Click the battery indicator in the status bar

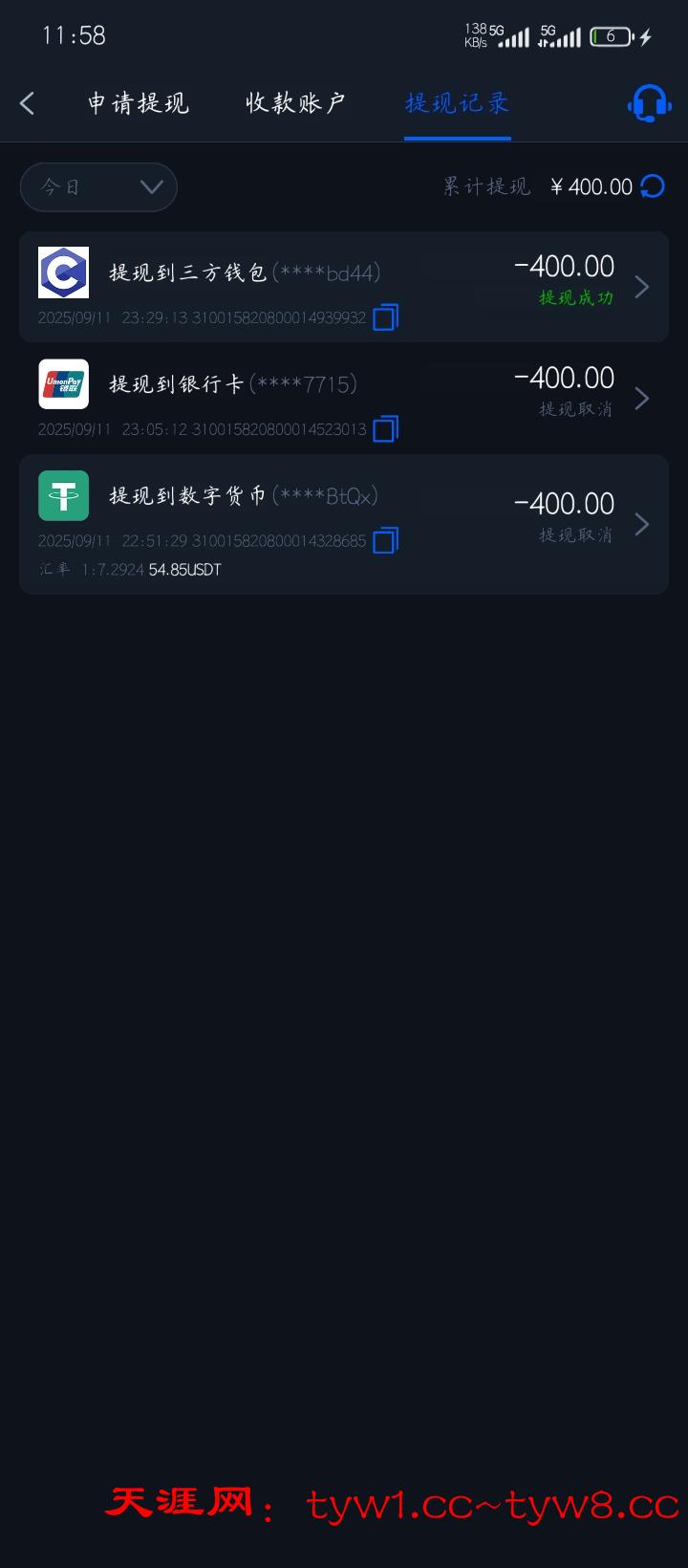point(612,35)
